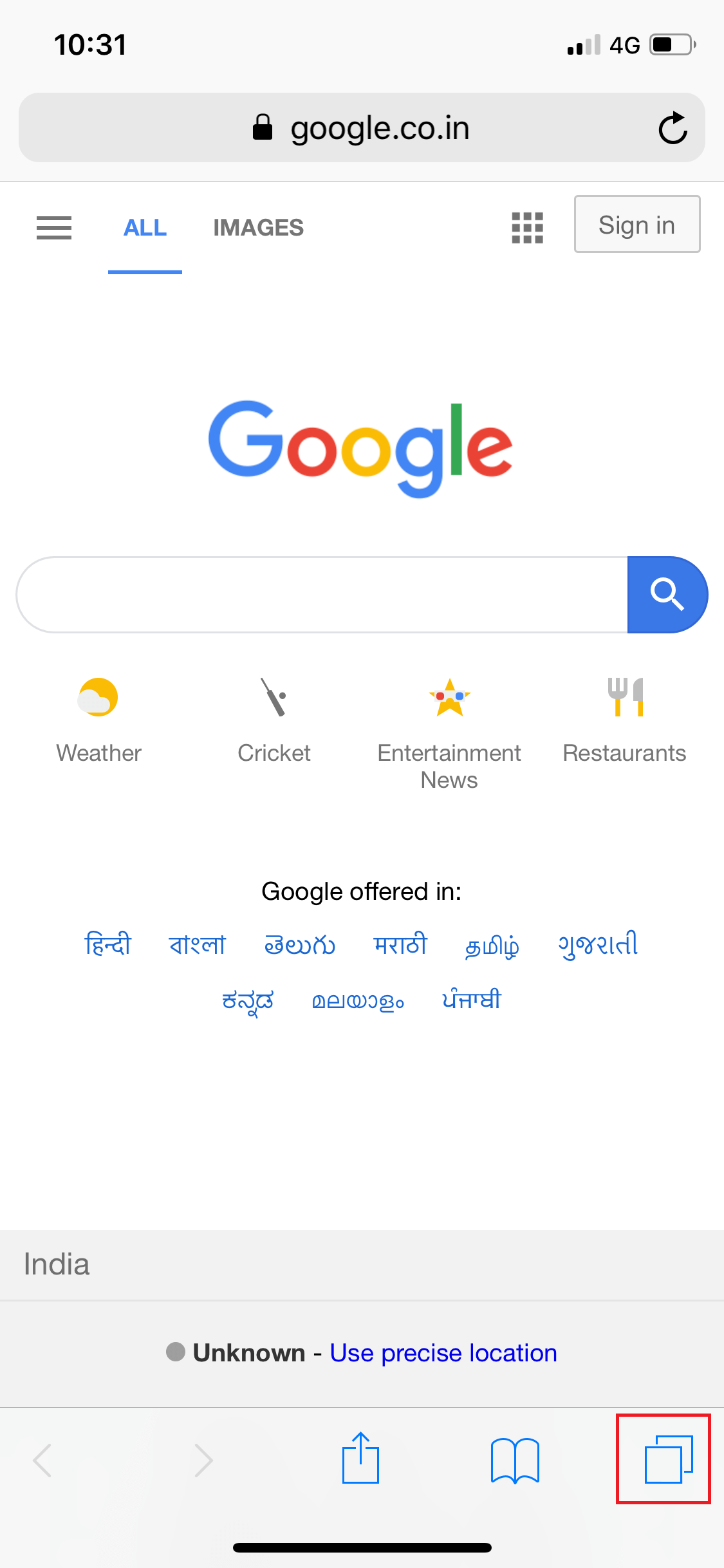This screenshot has height=1568, width=724.
Task: Choose the ಕನ್ನಡ language link
Action: pyautogui.click(x=248, y=1001)
